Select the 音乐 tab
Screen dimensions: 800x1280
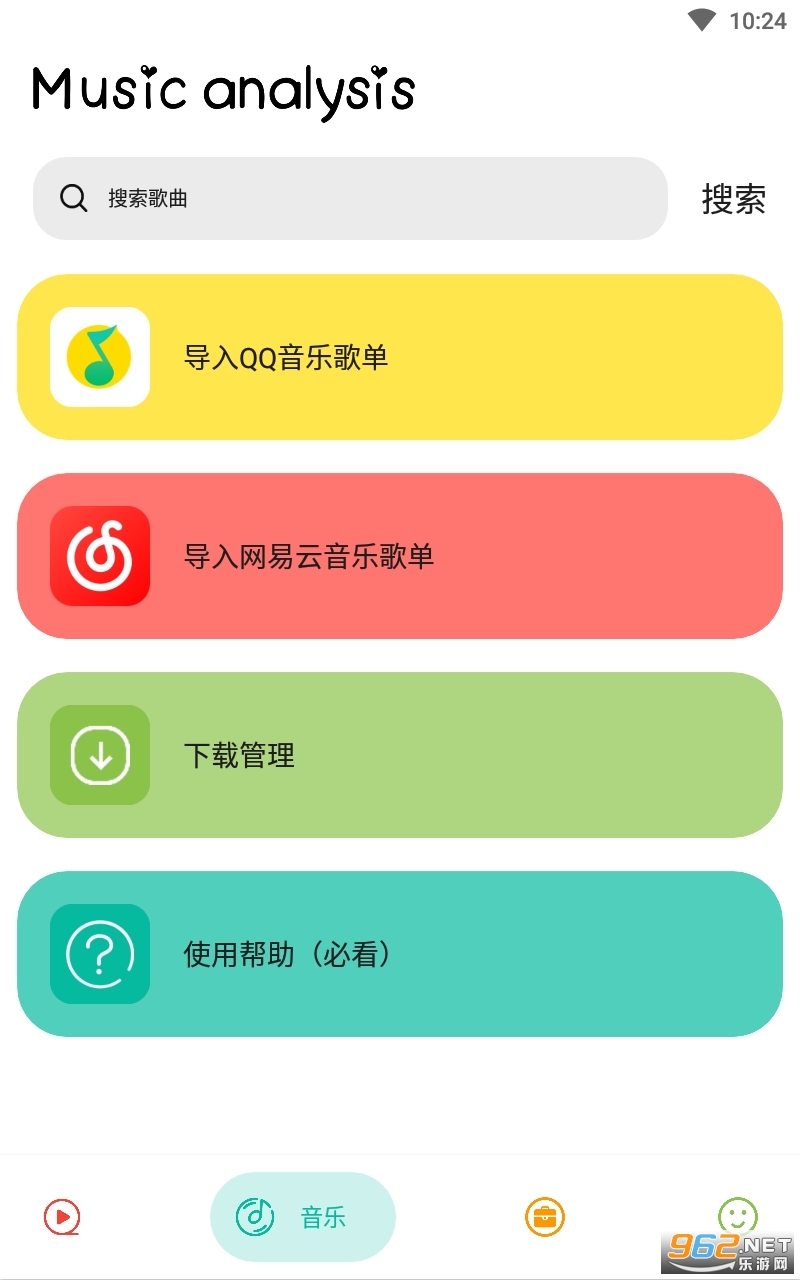pyautogui.click(x=303, y=1217)
